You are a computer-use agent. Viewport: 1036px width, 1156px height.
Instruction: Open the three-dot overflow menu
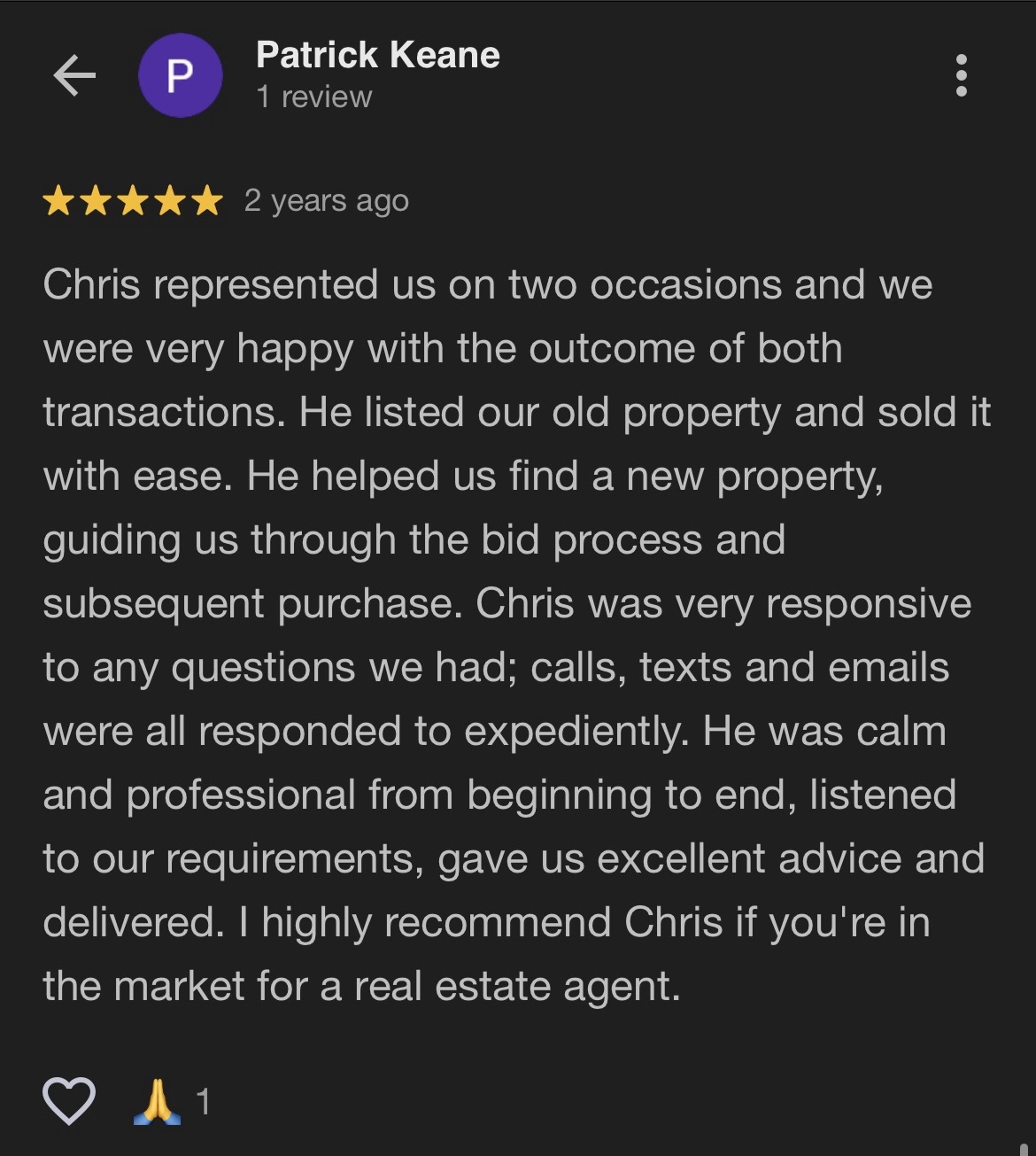coord(961,75)
